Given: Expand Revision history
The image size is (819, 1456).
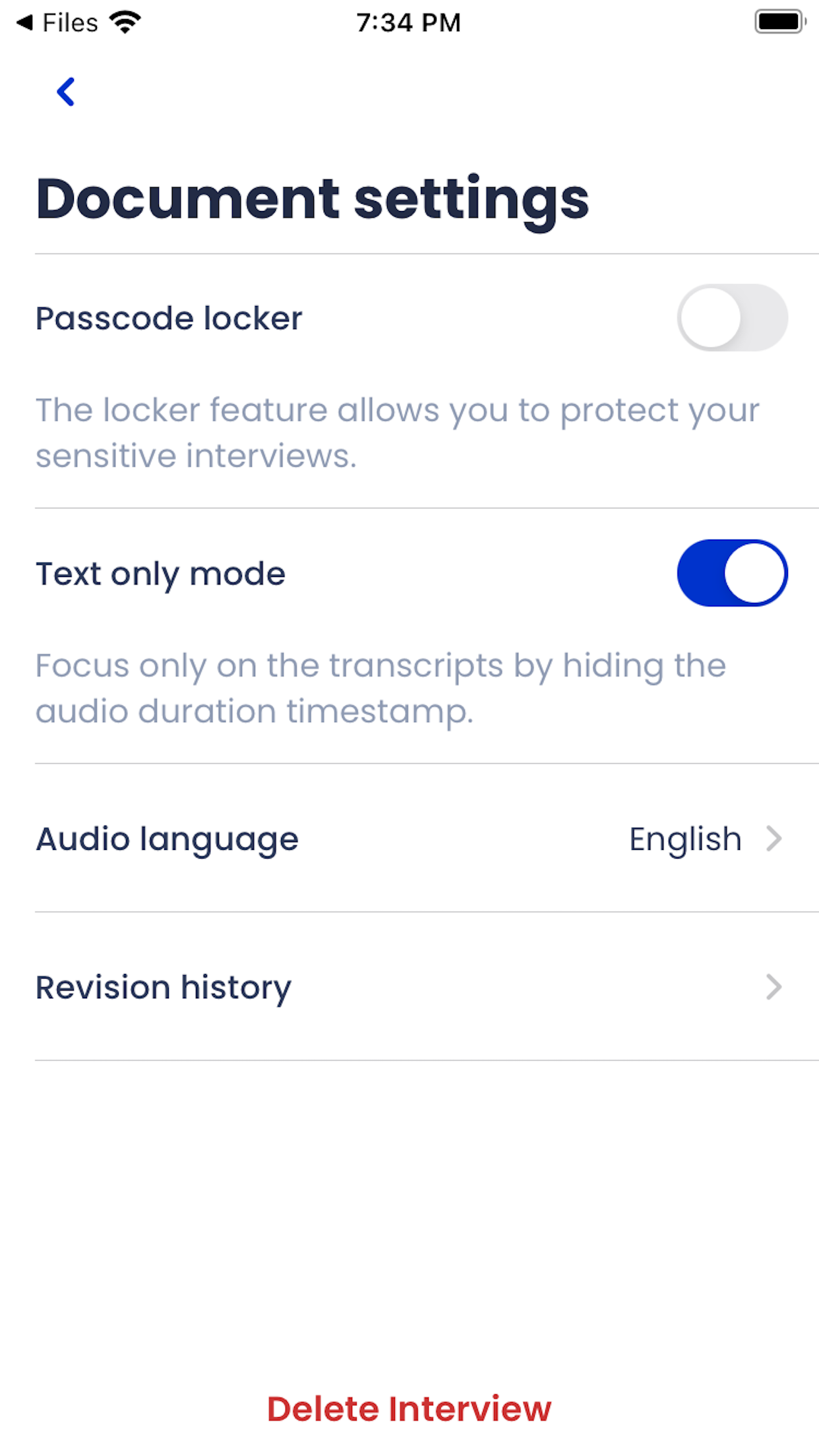Looking at the screenshot, I should [409, 987].
